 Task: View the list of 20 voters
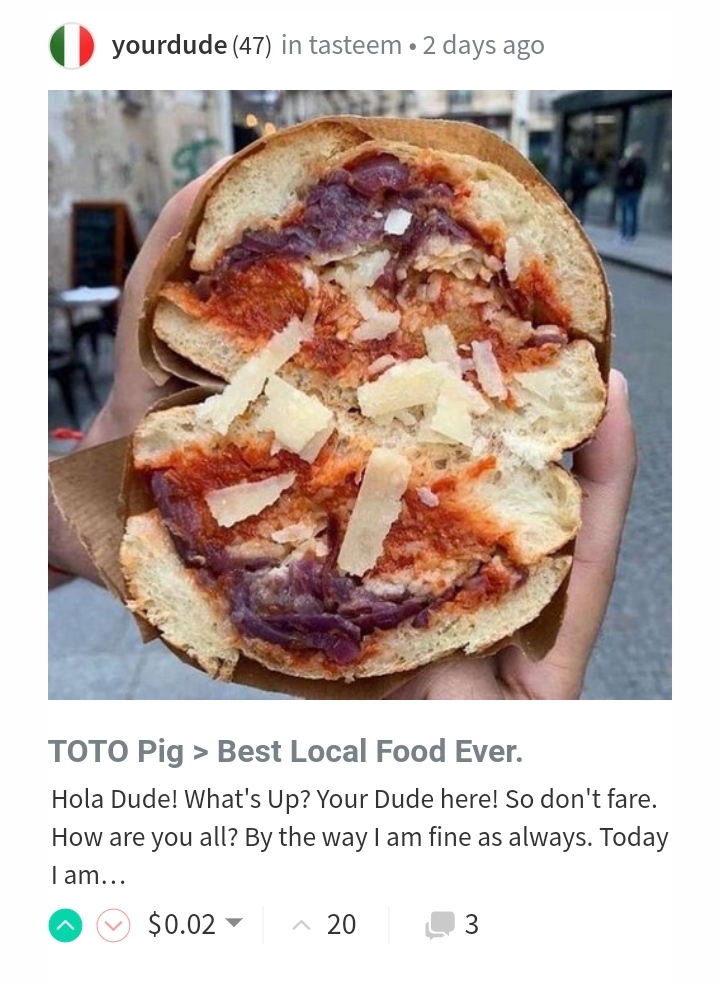[x=325, y=924]
